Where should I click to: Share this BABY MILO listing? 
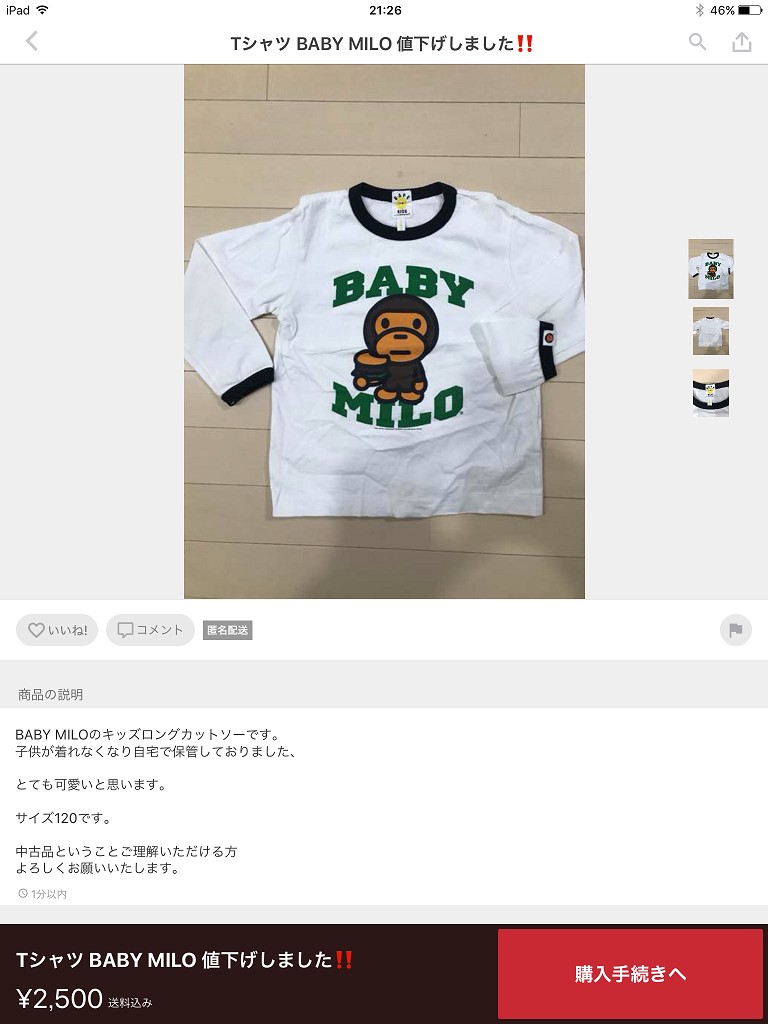coord(741,42)
